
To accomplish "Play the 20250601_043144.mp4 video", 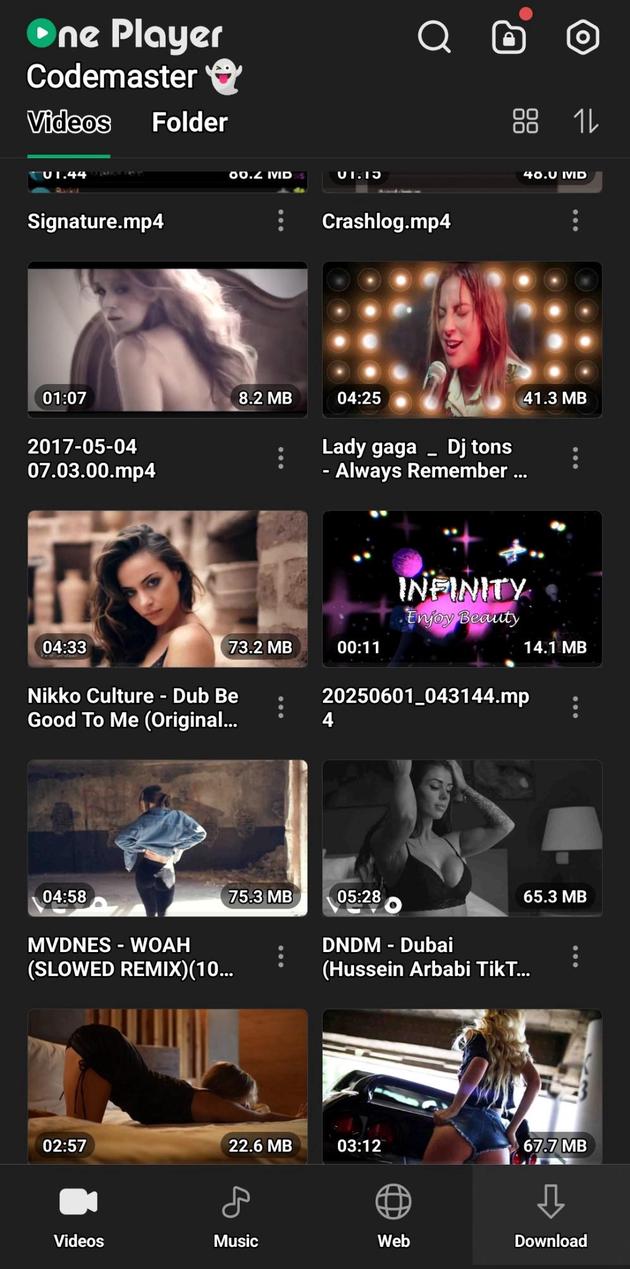I will 462,589.
